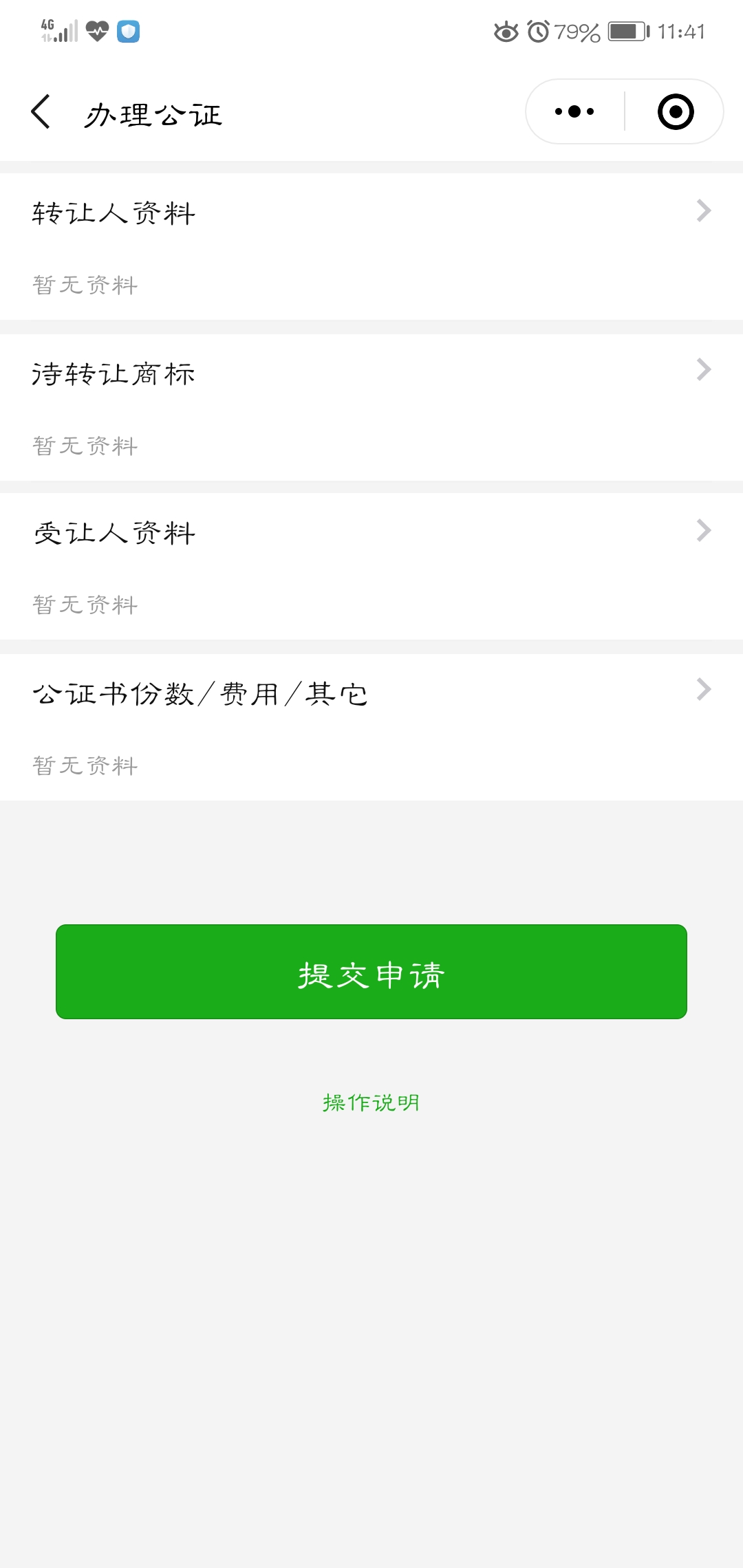The width and height of the screenshot is (743, 1568).
Task: Open the mini program more options menu
Action: pyautogui.click(x=573, y=111)
